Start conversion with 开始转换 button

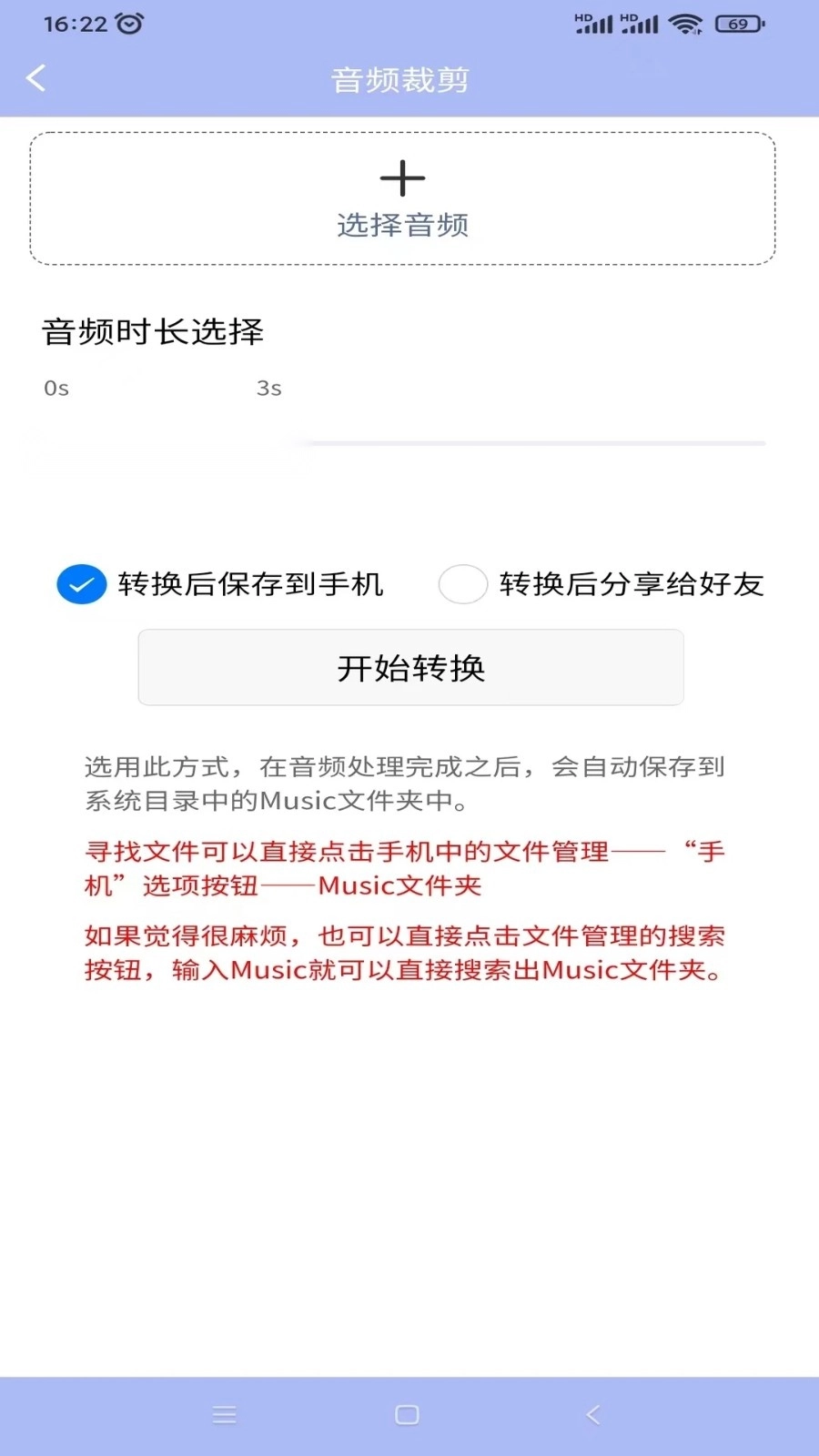pyautogui.click(x=410, y=667)
